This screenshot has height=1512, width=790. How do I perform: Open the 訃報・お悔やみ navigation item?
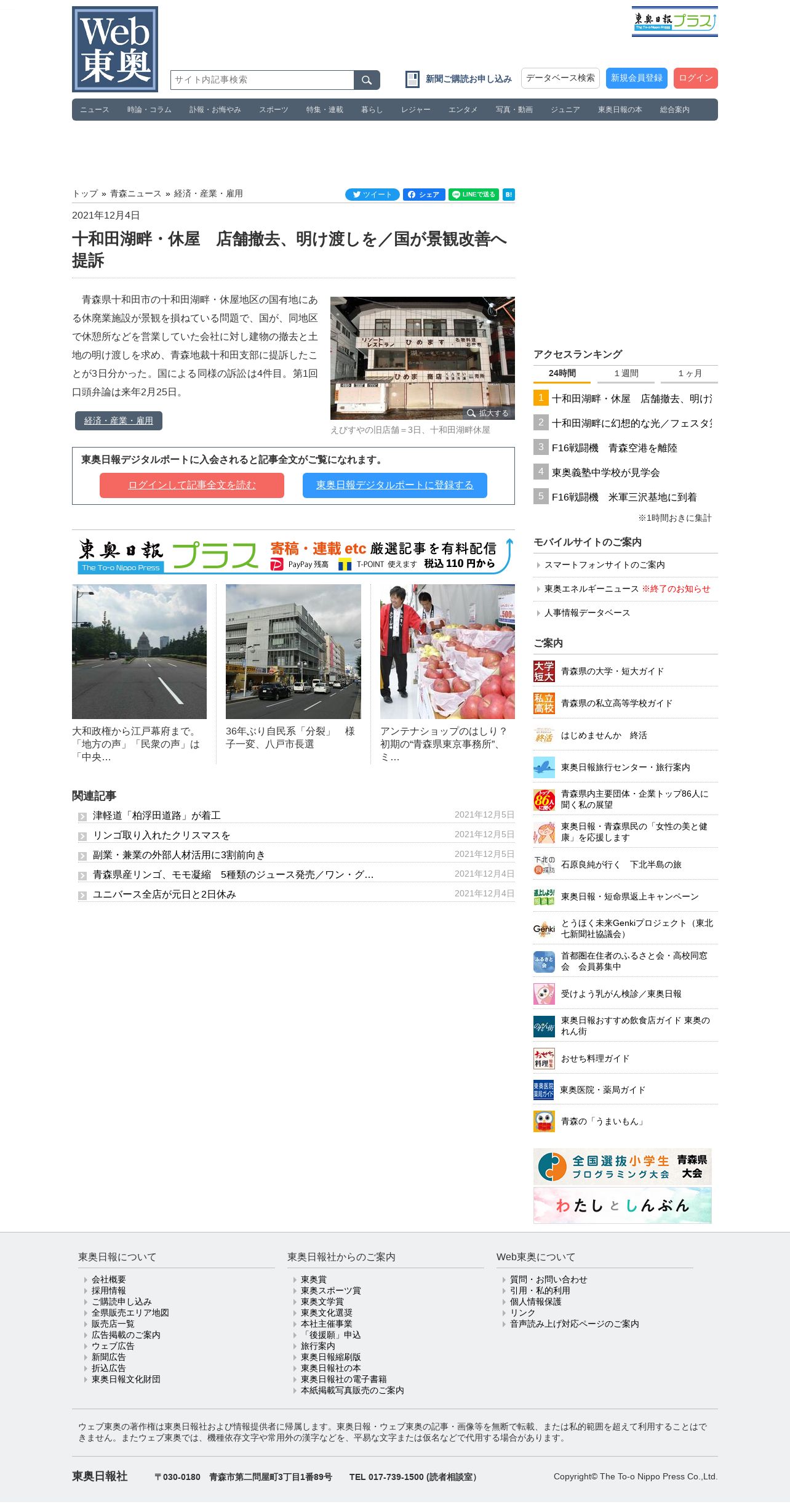pyautogui.click(x=215, y=110)
